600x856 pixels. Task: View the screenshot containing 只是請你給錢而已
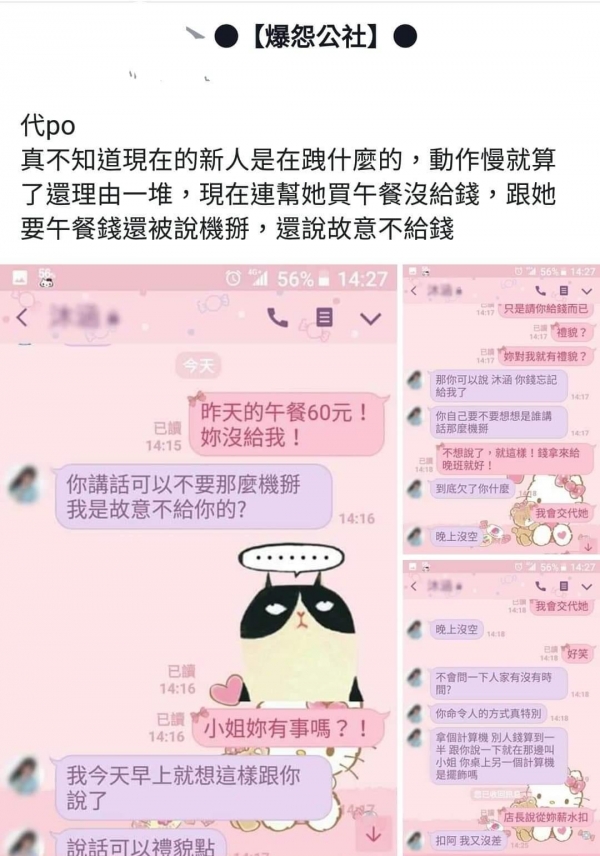pos(500,408)
